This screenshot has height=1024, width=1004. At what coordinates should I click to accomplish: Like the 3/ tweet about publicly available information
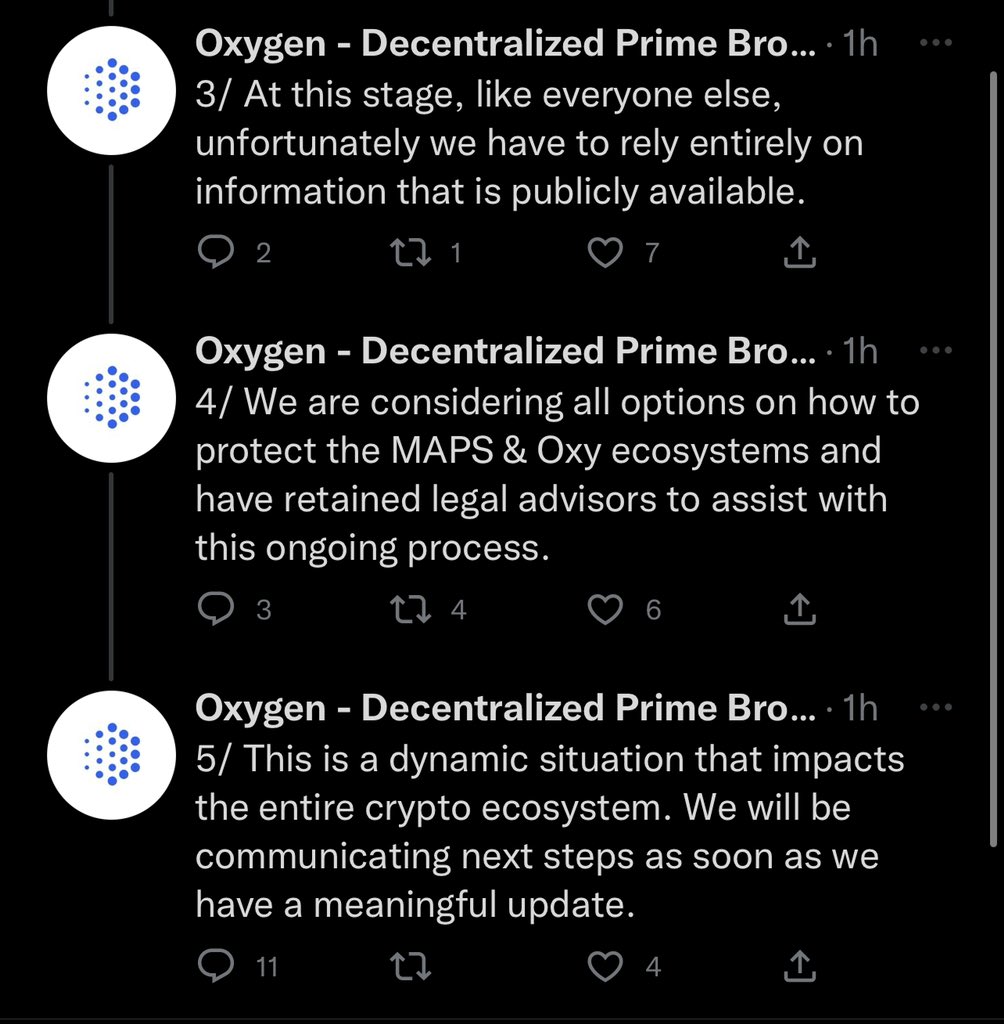coord(604,254)
